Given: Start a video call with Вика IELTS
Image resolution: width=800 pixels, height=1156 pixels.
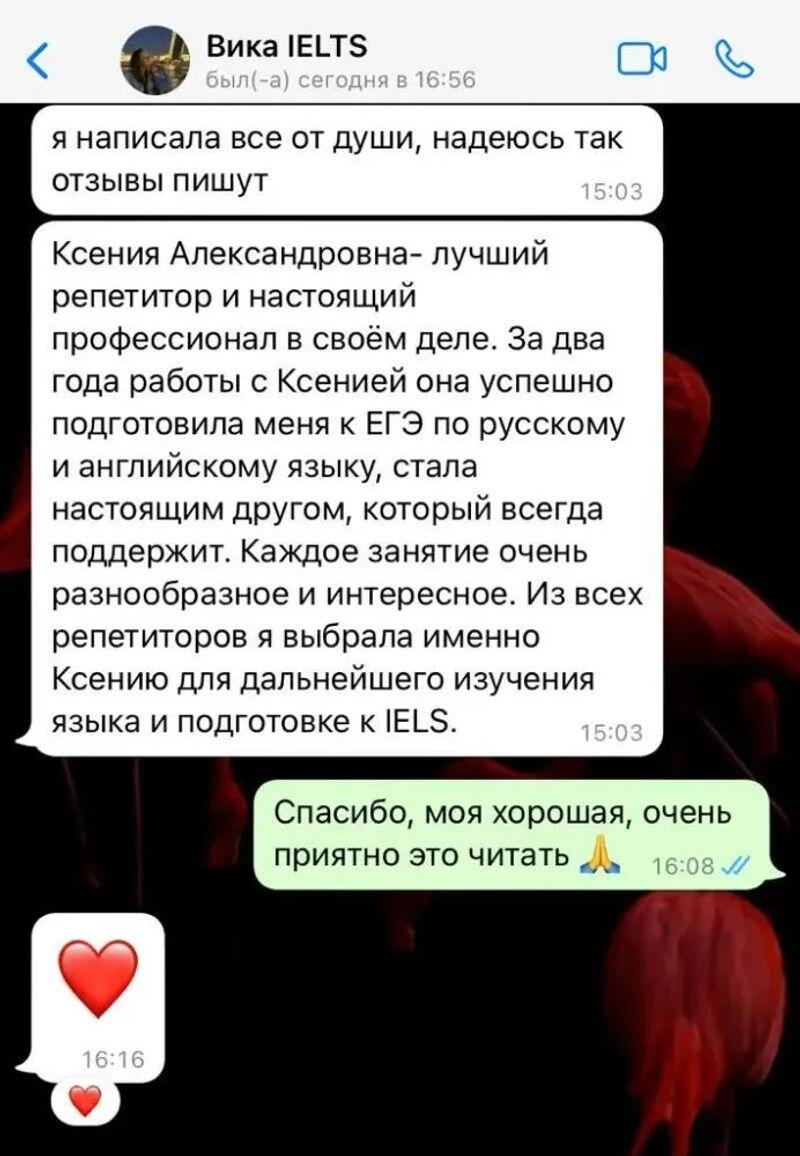Looking at the screenshot, I should tap(642, 60).
